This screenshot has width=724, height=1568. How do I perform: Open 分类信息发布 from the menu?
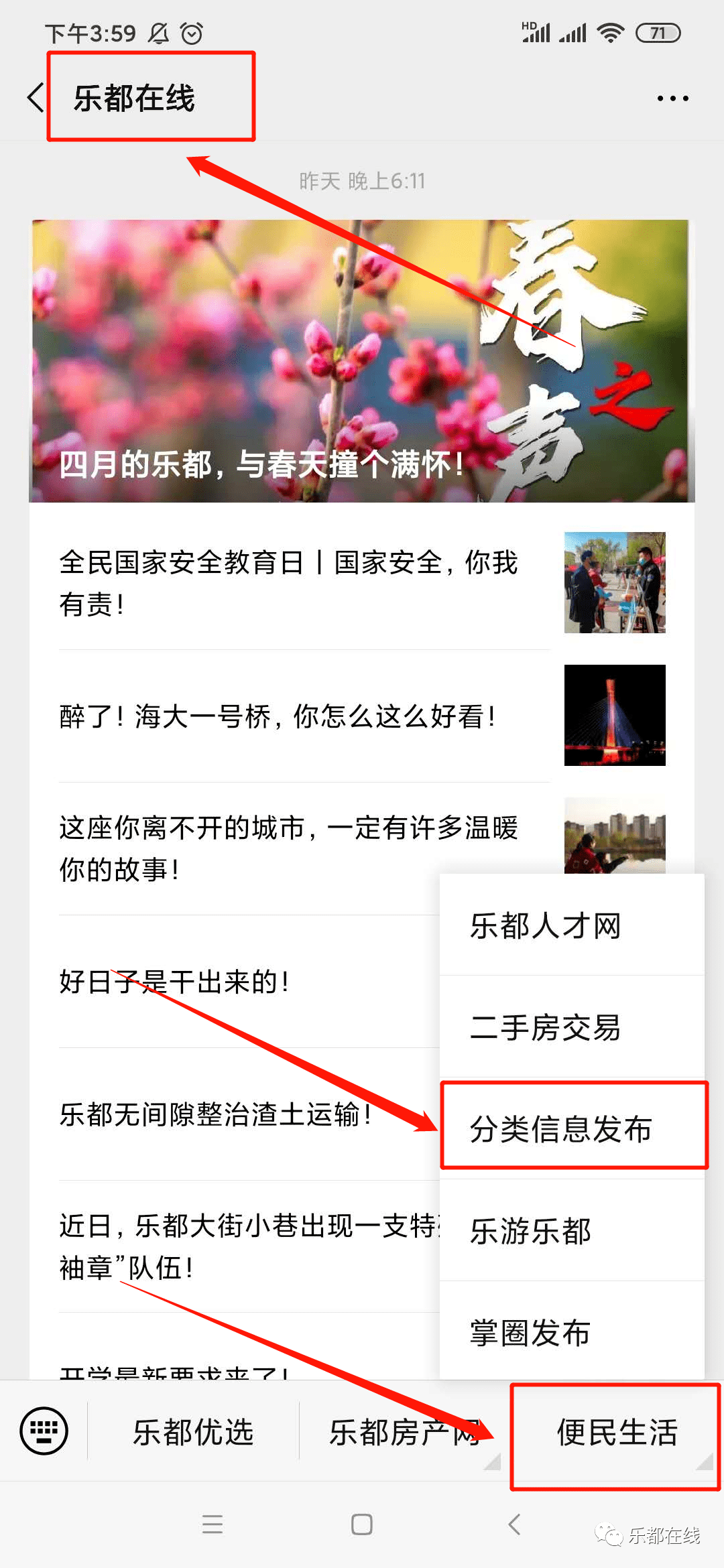[x=572, y=1129]
